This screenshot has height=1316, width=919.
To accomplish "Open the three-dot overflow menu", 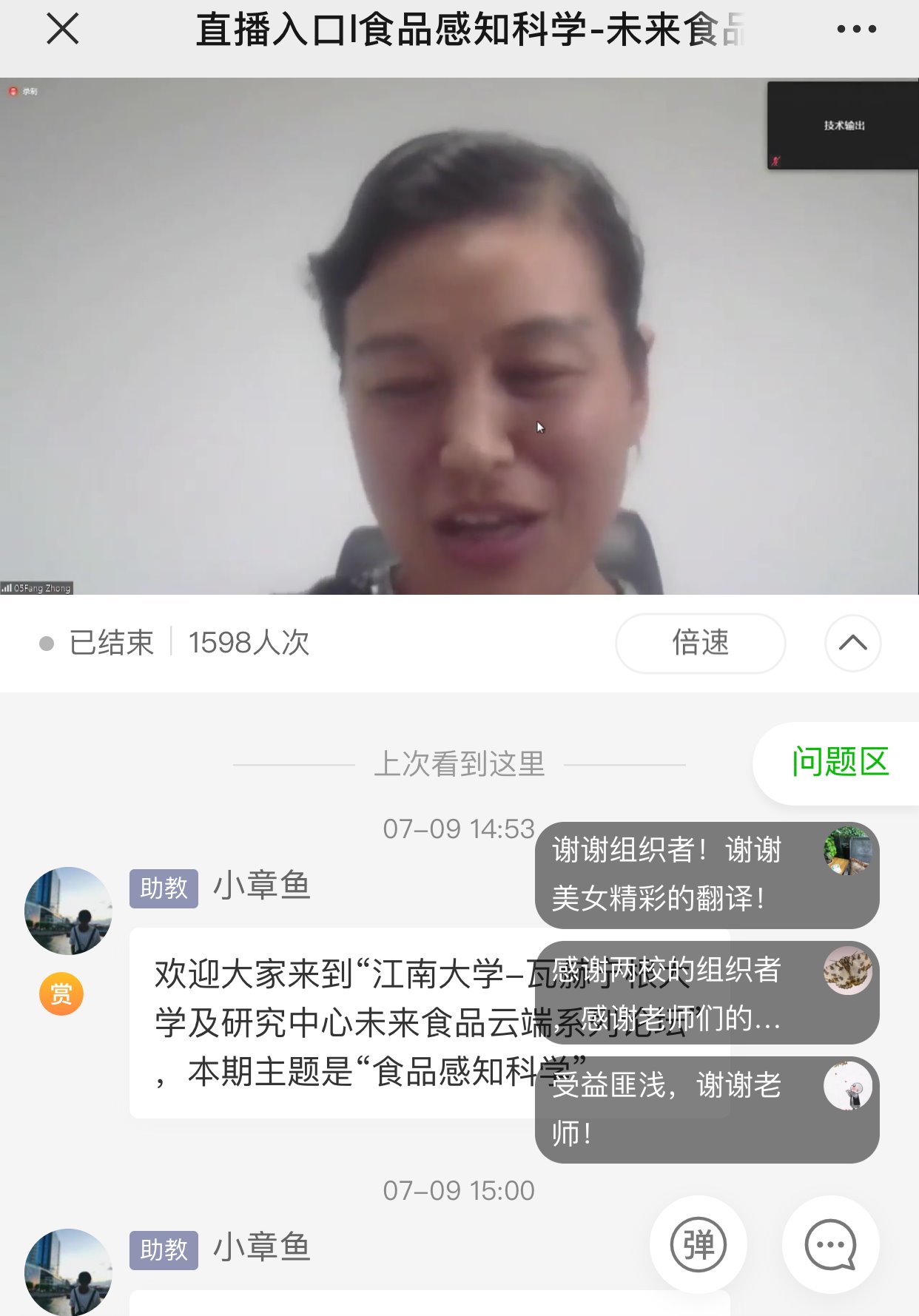I will 856,30.
